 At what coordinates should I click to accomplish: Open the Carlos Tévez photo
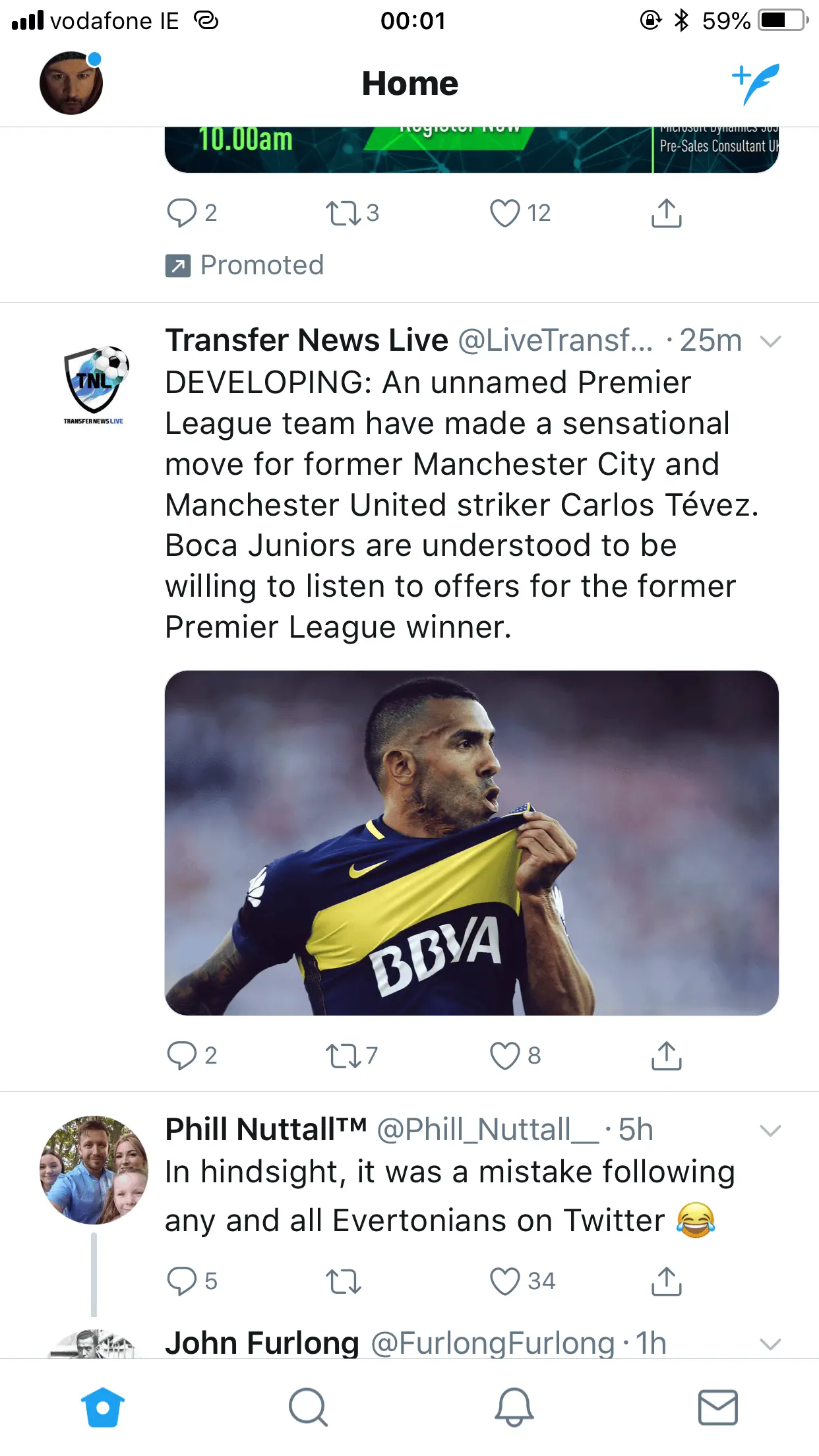tap(471, 843)
